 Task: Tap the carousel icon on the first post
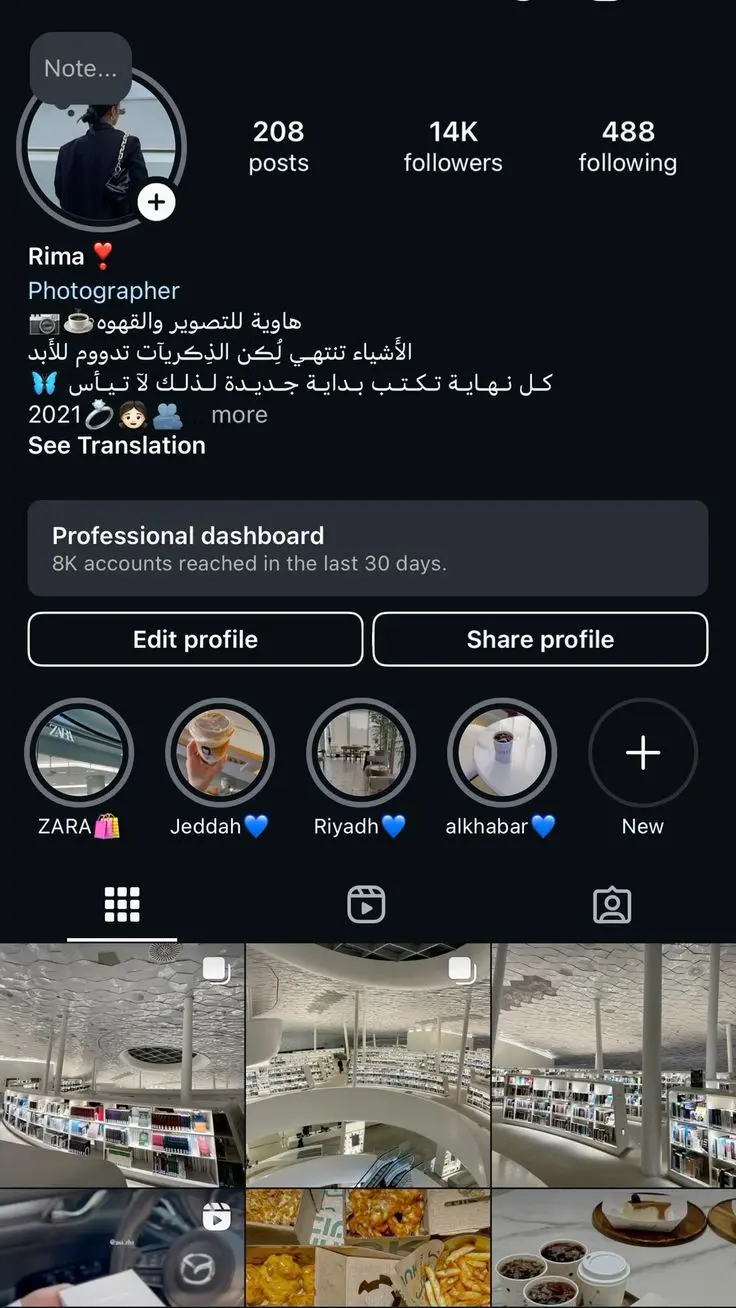[x=215, y=966]
